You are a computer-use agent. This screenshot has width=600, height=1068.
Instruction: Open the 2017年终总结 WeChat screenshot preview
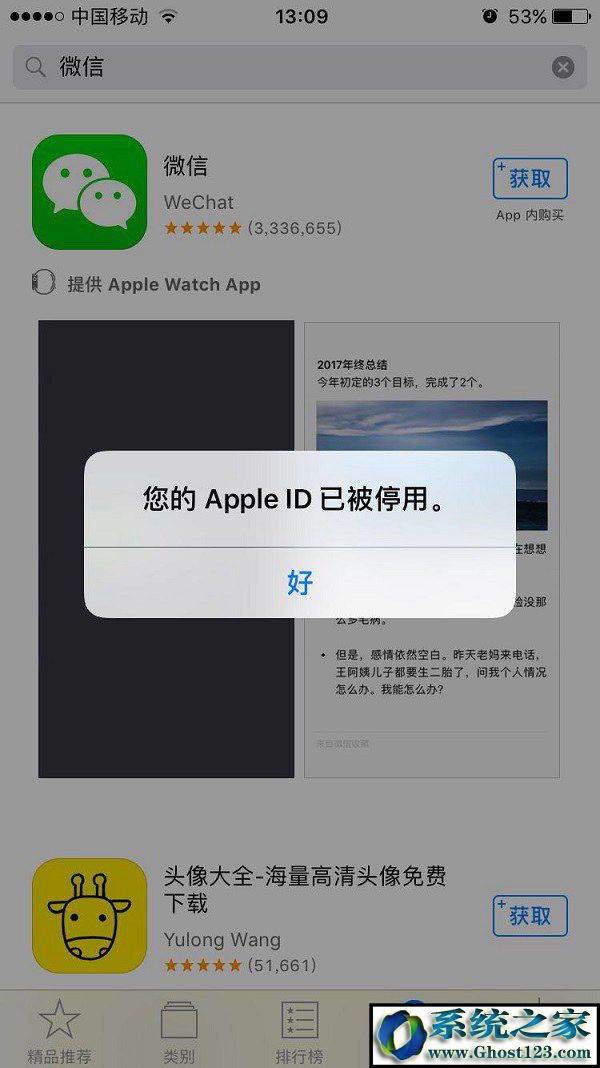pos(432,549)
